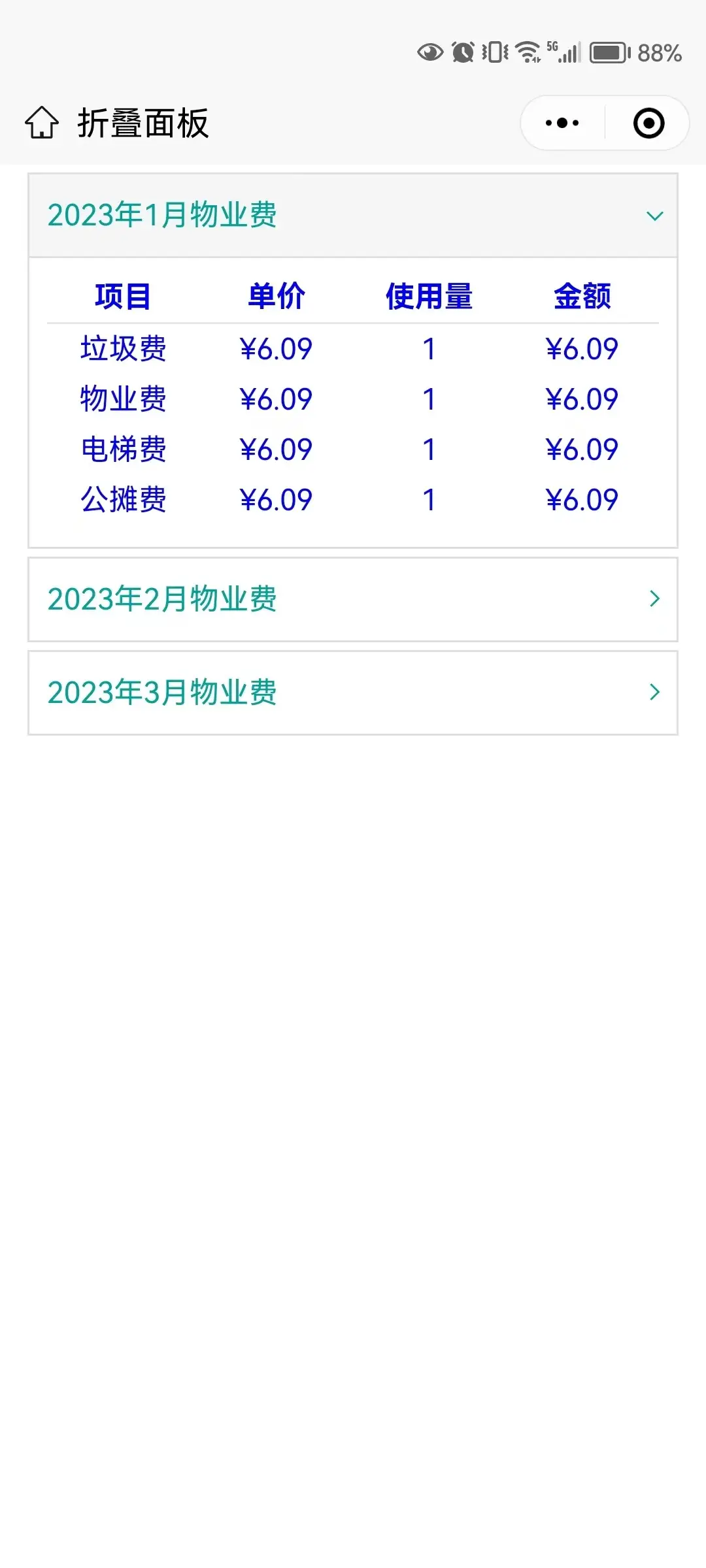This screenshot has height=1568, width=706.
Task: Open the mini program three-dot menu
Action: (x=562, y=123)
